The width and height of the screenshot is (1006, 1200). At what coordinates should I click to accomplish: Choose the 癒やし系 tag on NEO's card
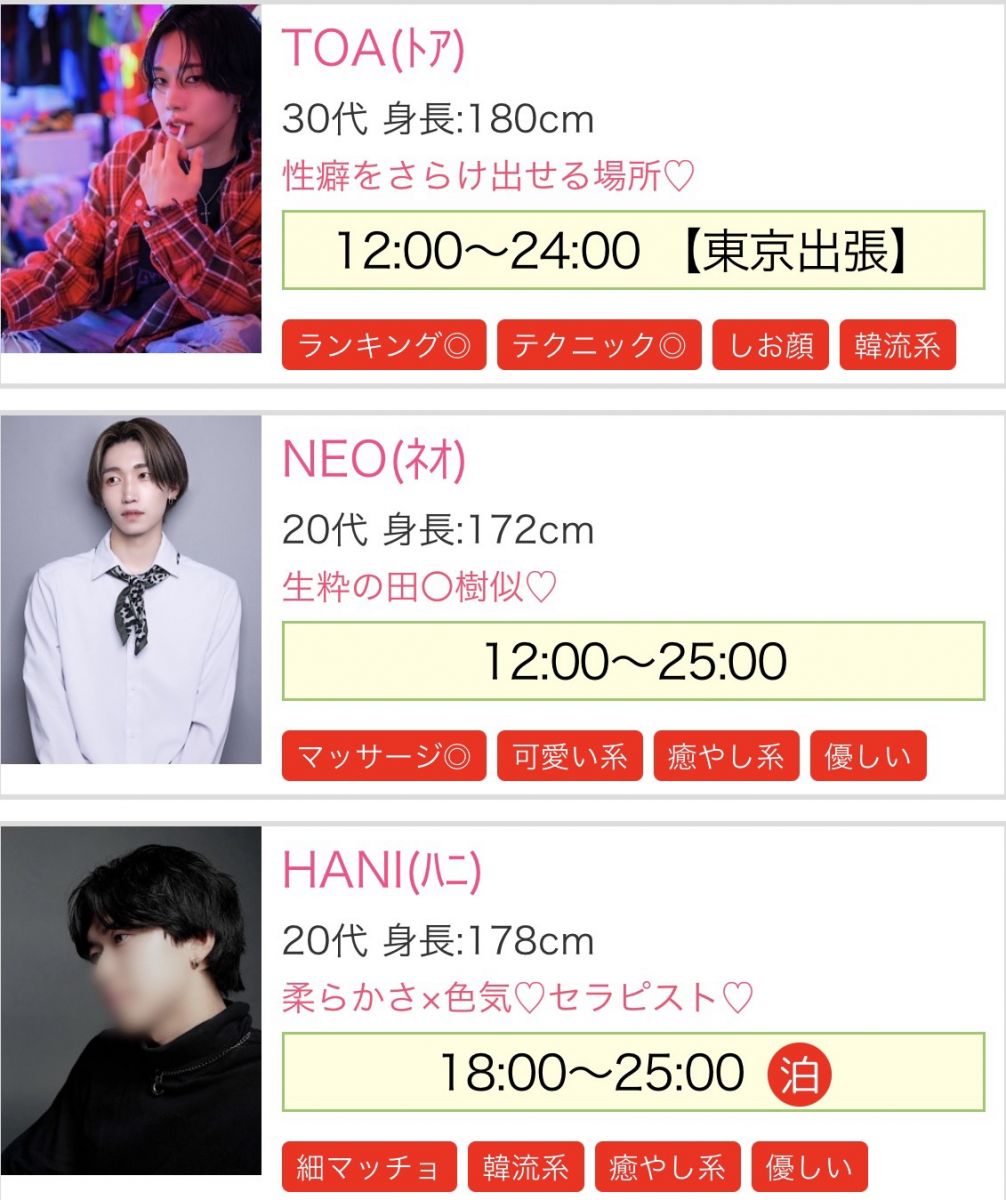tap(726, 756)
